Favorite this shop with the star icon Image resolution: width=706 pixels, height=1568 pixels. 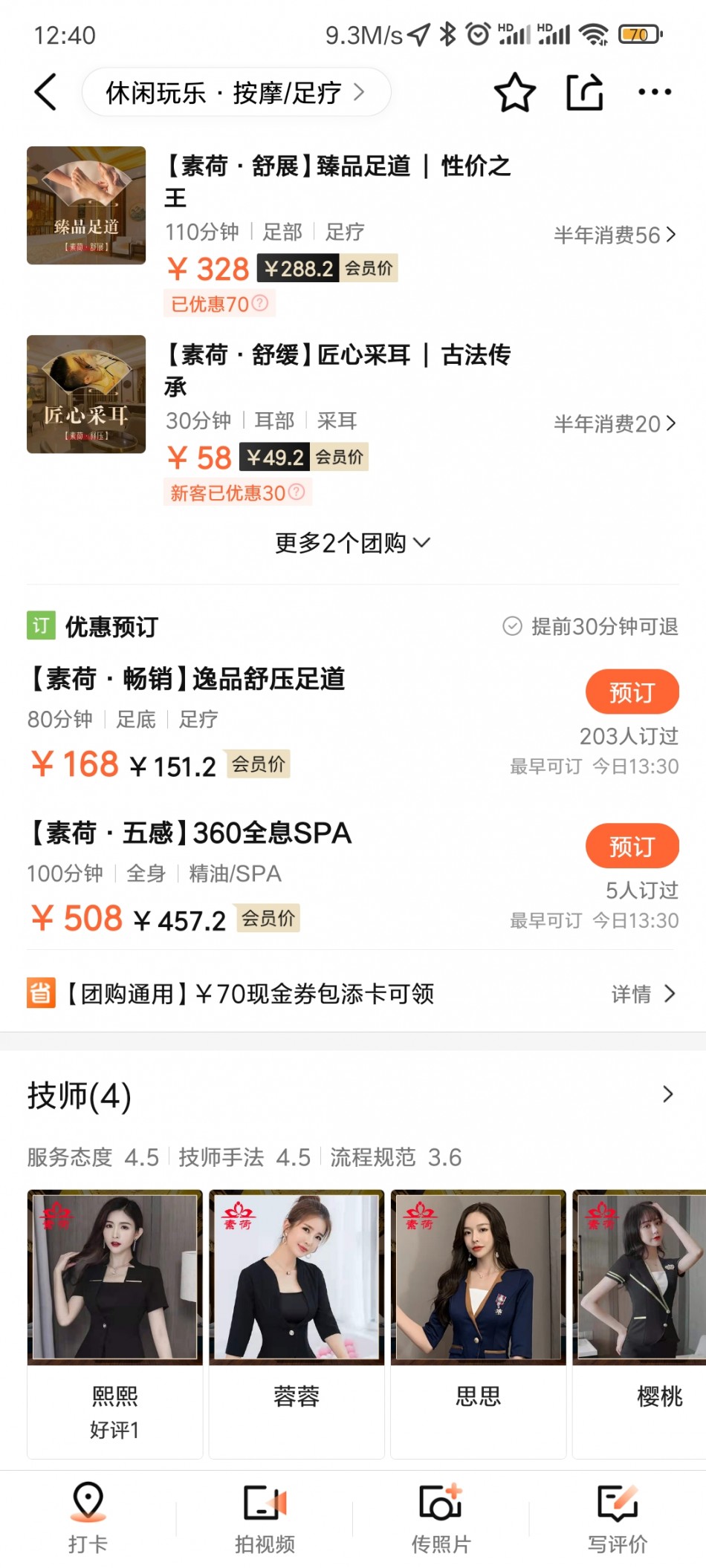[514, 92]
